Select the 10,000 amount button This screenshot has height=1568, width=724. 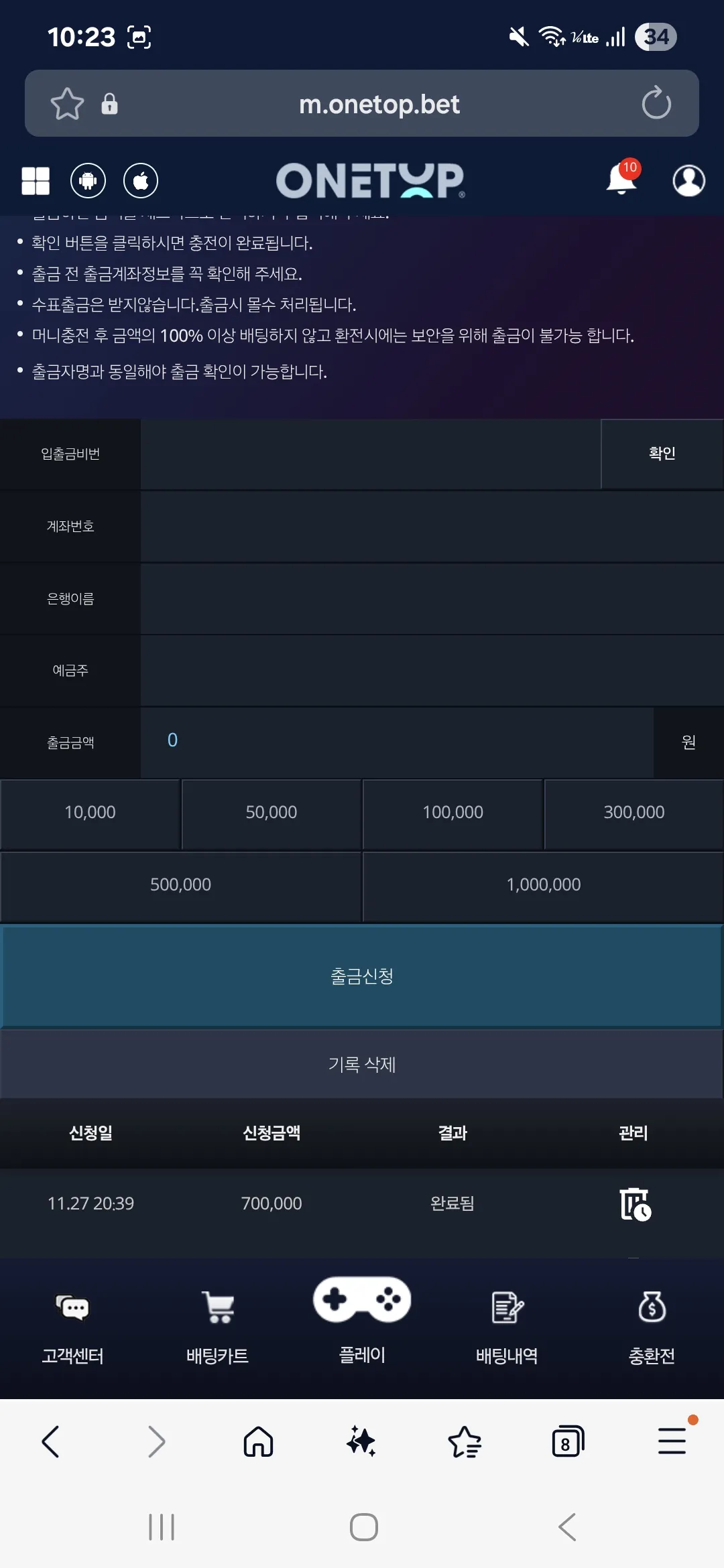tap(90, 813)
